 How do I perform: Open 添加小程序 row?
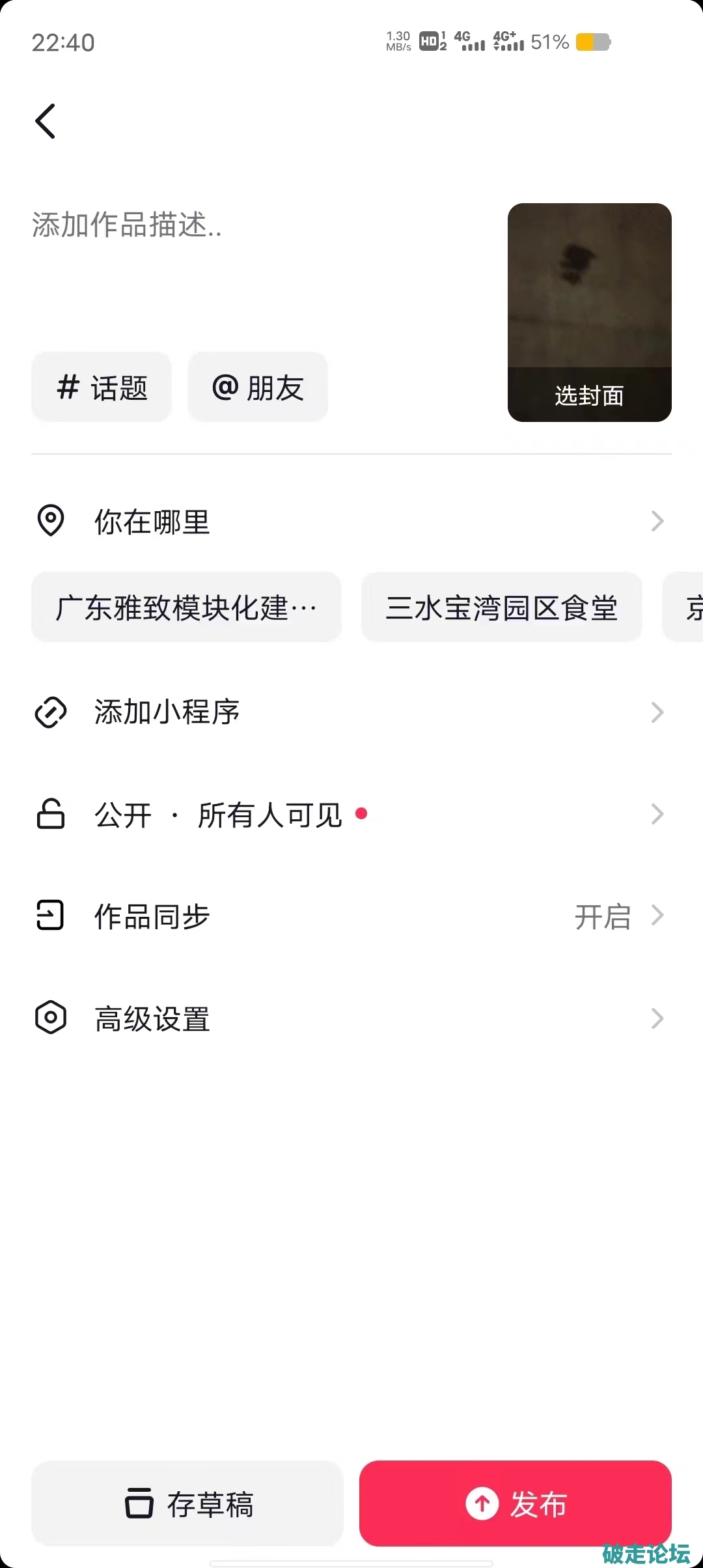pos(351,712)
